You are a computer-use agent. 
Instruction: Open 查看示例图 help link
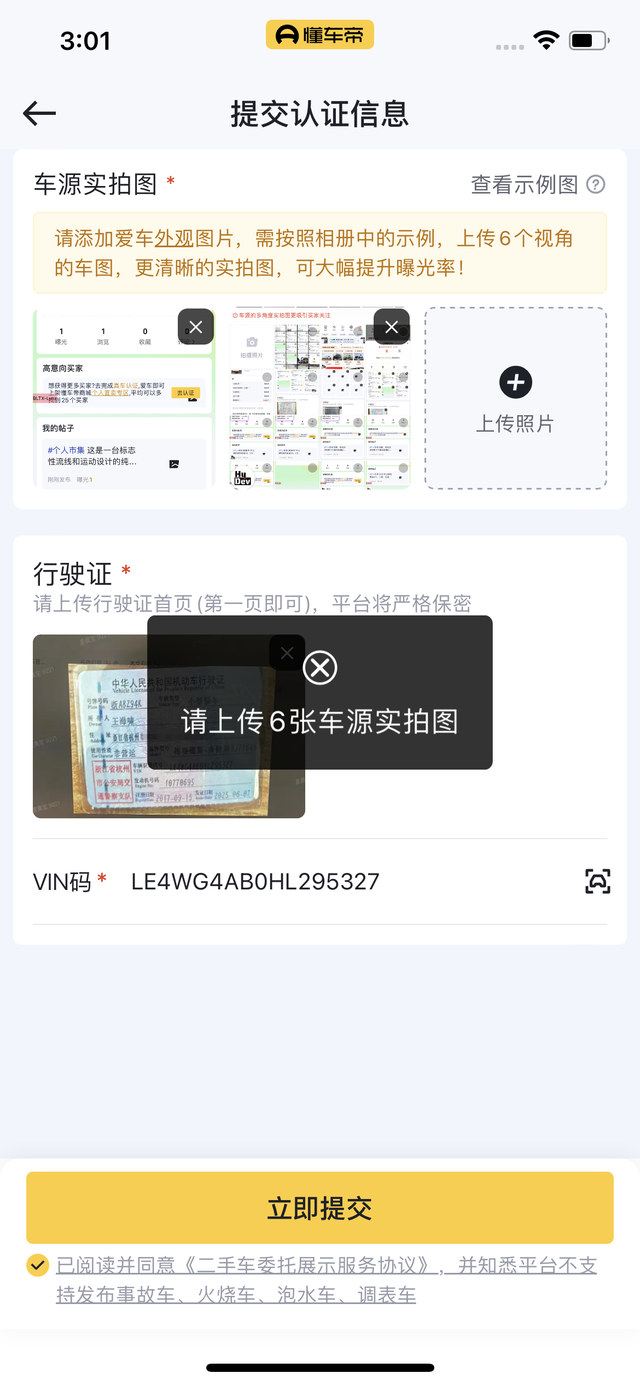tap(538, 184)
